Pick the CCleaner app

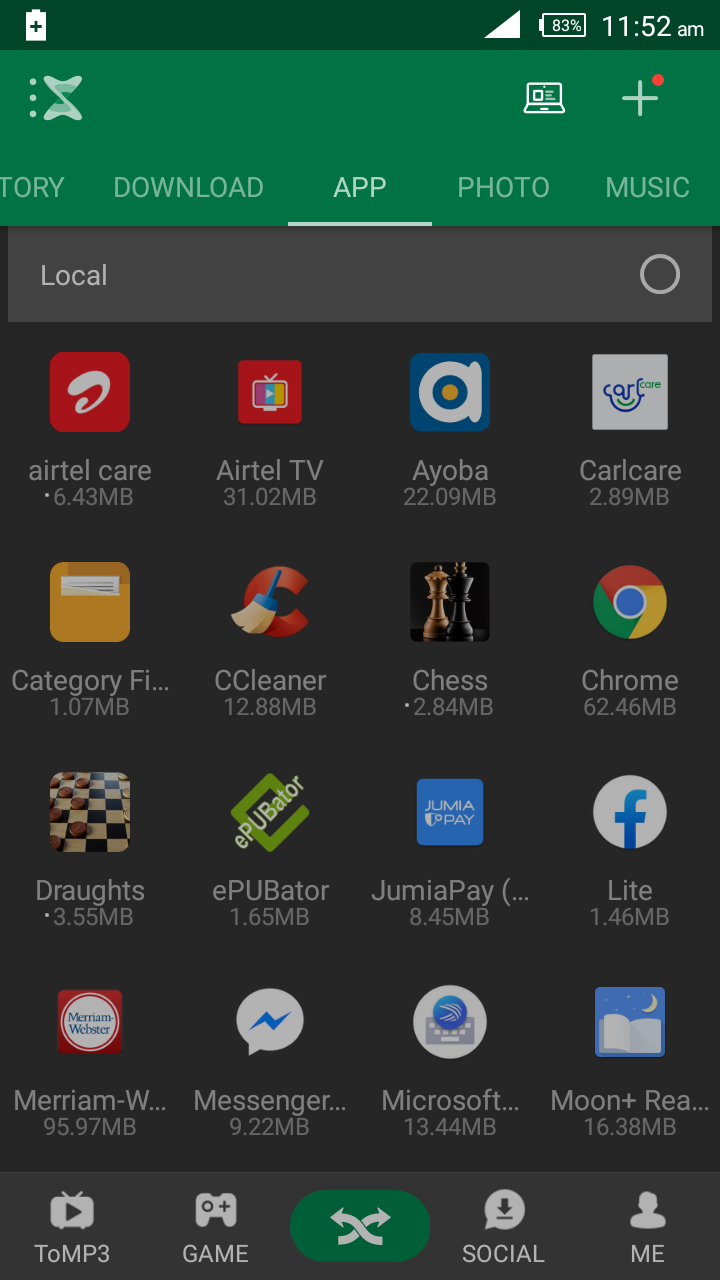coord(270,602)
